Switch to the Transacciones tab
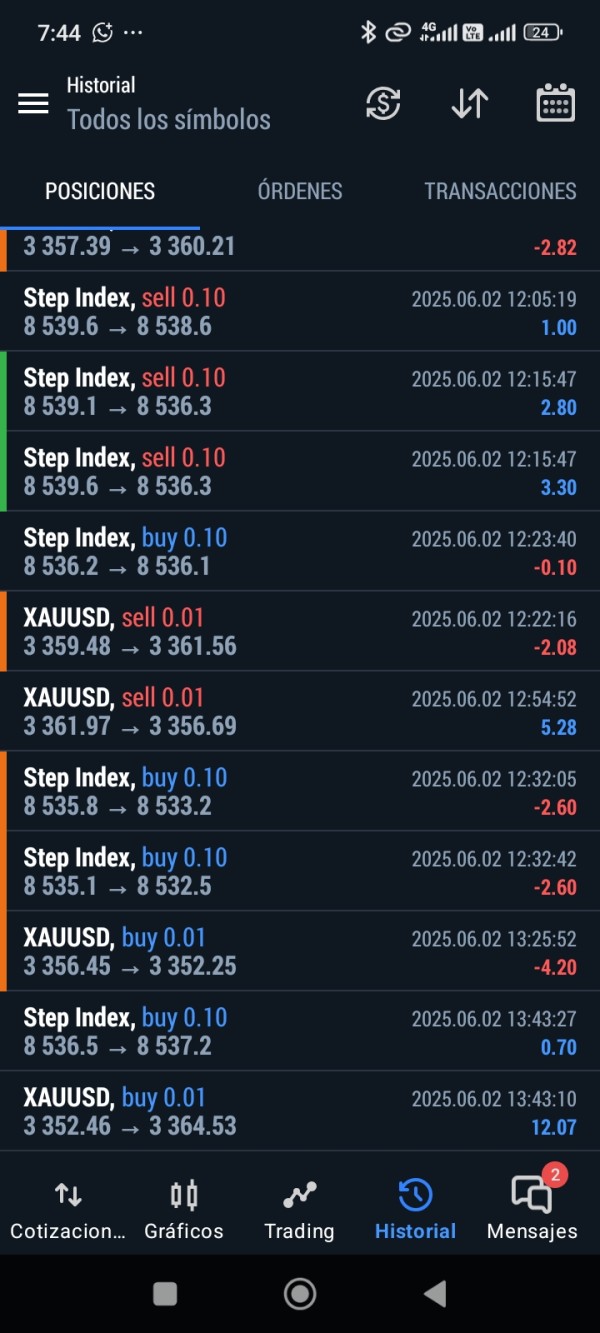The height and width of the screenshot is (1333, 600). (499, 191)
